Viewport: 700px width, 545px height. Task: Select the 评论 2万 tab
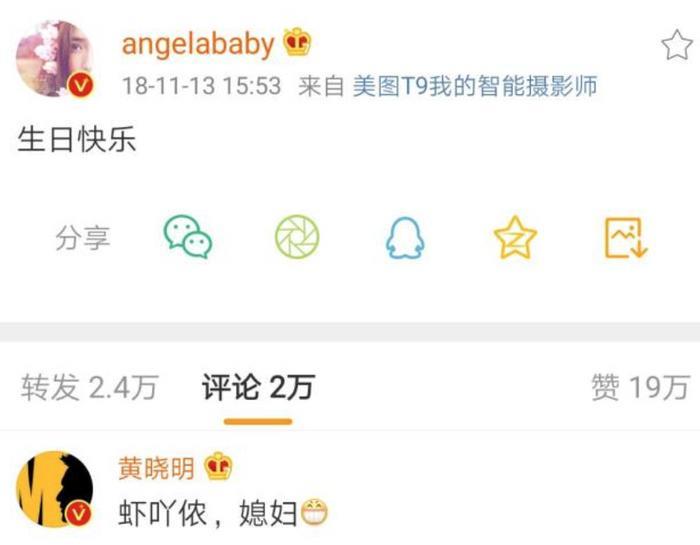click(257, 388)
